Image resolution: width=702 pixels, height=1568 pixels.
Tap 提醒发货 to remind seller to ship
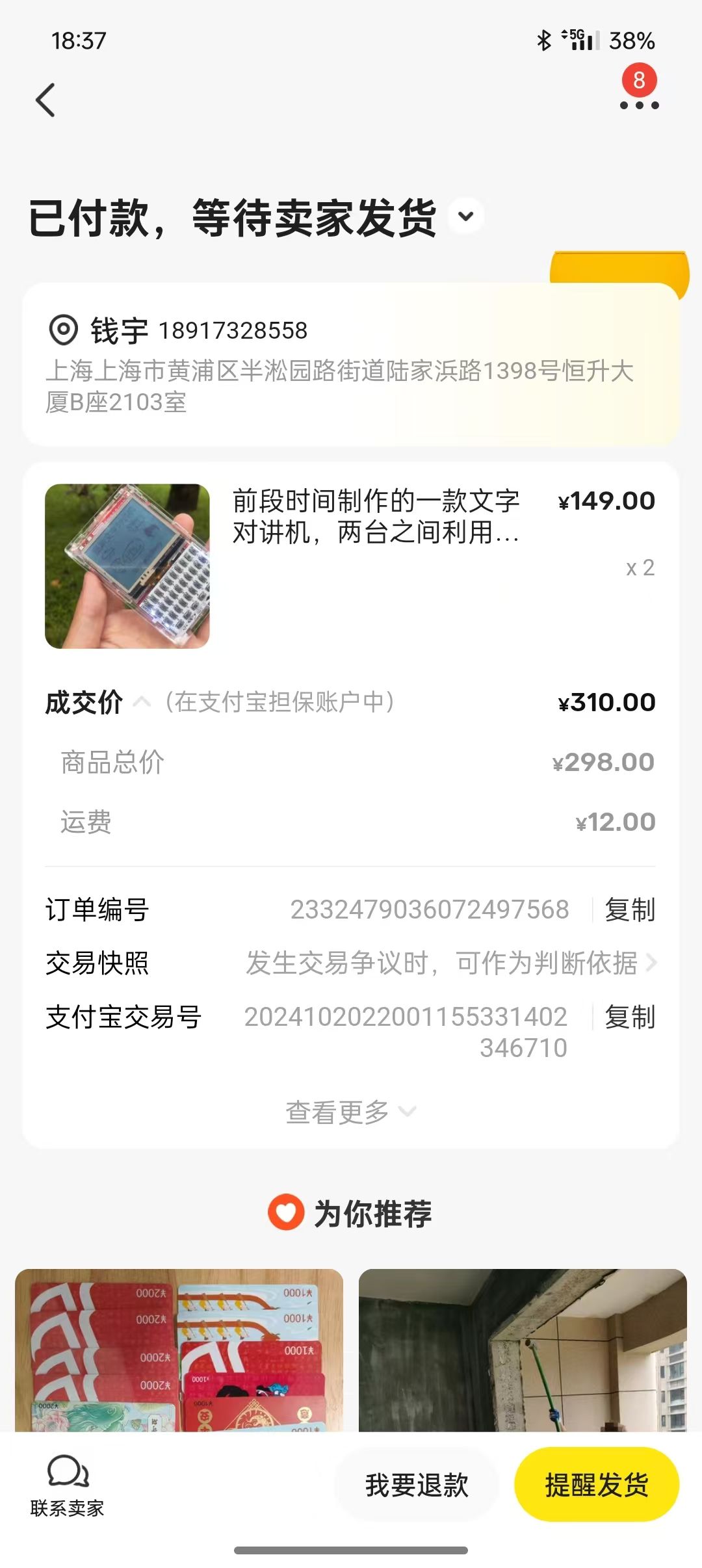click(x=596, y=1485)
